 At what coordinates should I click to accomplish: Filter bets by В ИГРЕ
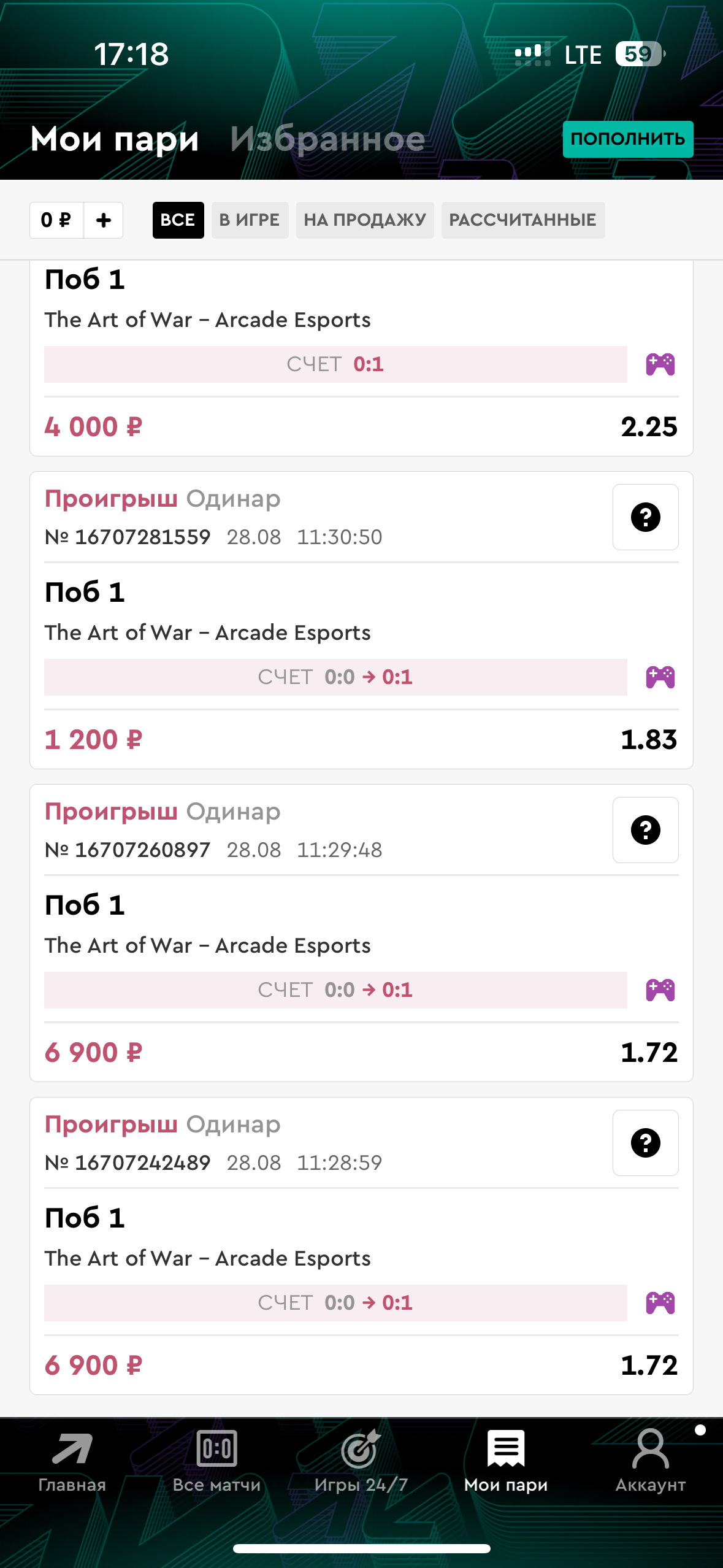pyautogui.click(x=250, y=220)
